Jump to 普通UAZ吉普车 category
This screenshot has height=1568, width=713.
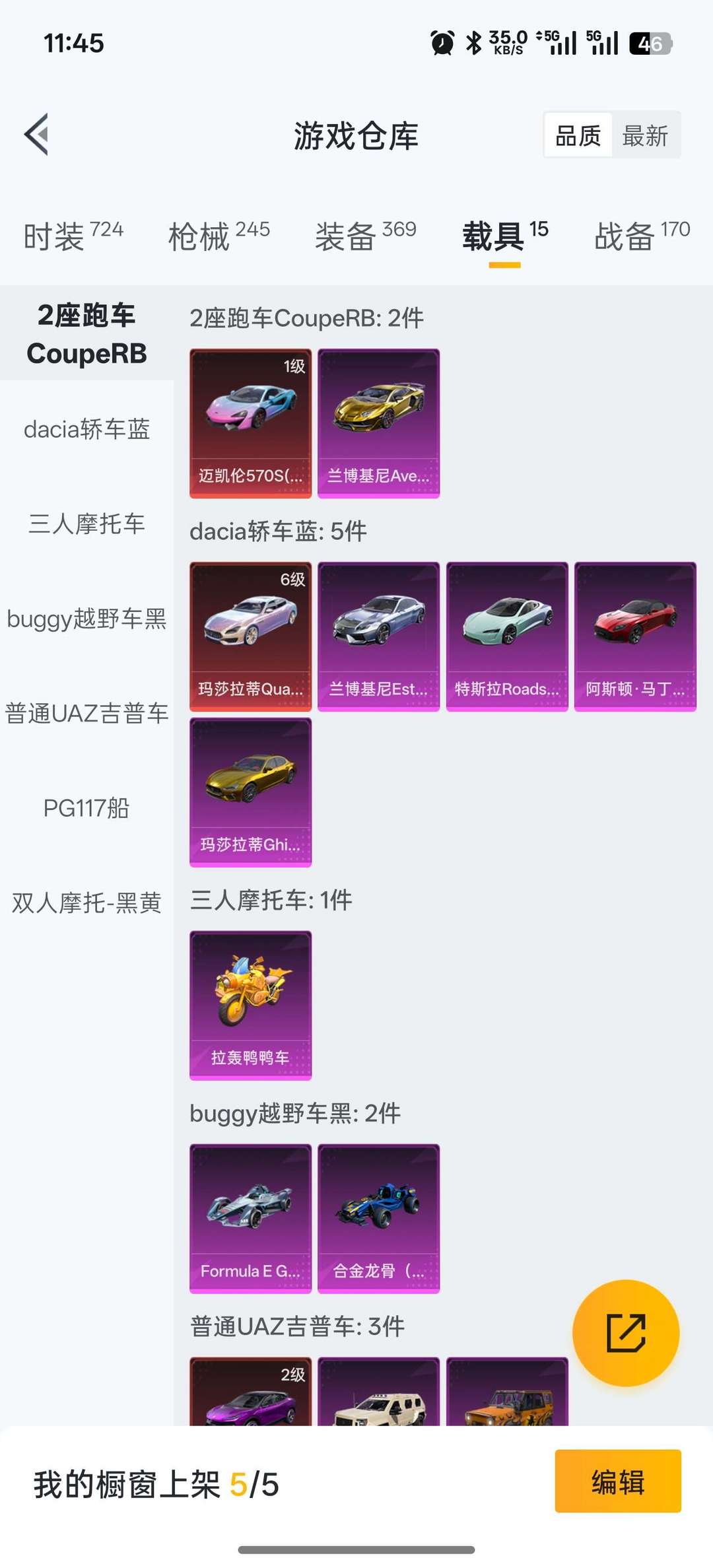point(86,714)
